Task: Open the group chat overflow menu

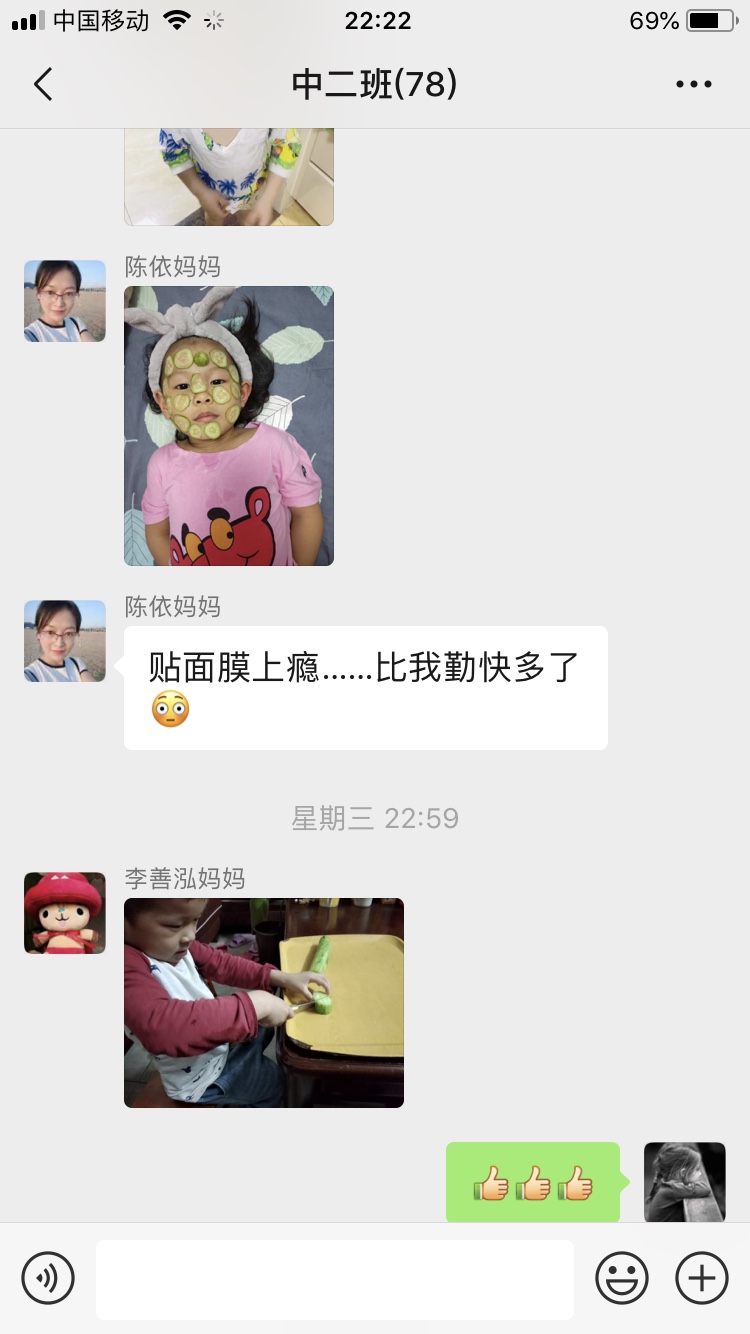Action: point(693,85)
